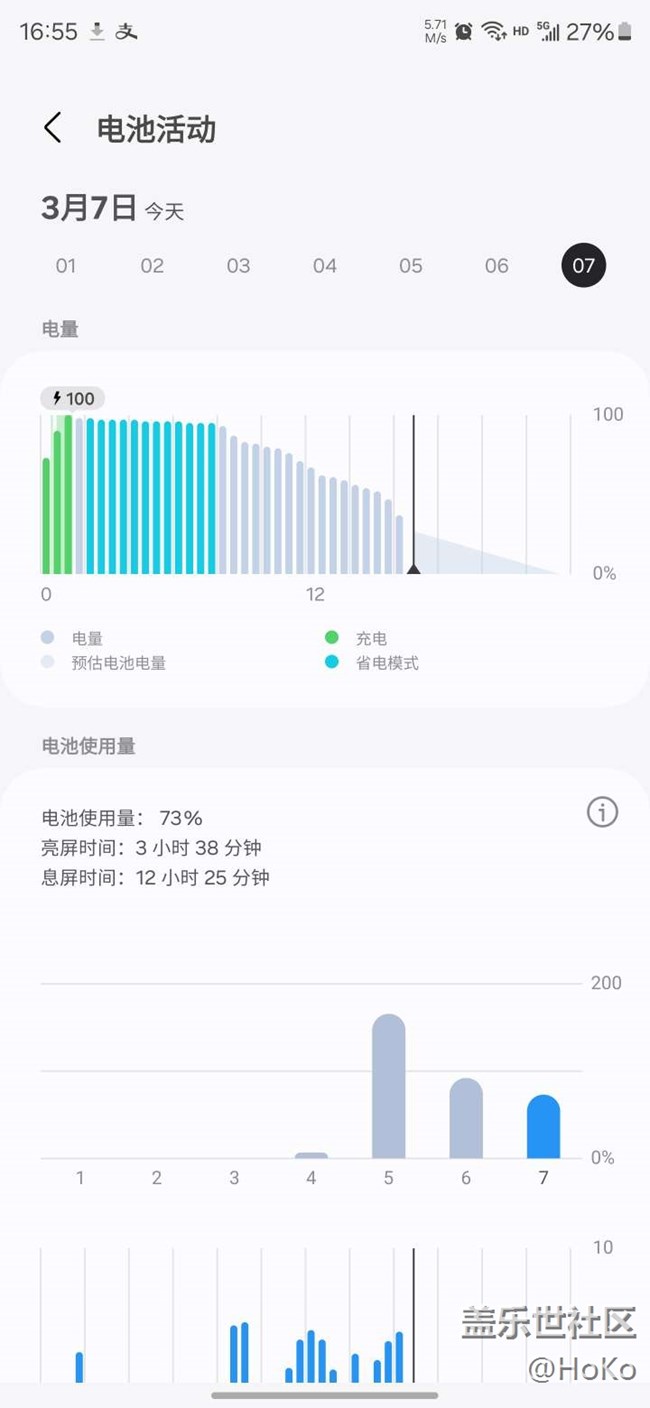Open the battery usage info icon
The width and height of the screenshot is (650, 1408).
(602, 813)
